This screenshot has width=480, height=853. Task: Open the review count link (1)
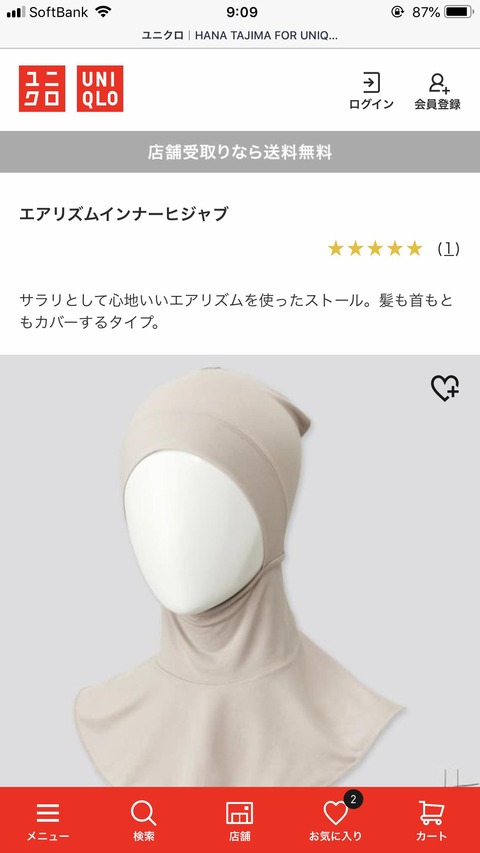448,249
